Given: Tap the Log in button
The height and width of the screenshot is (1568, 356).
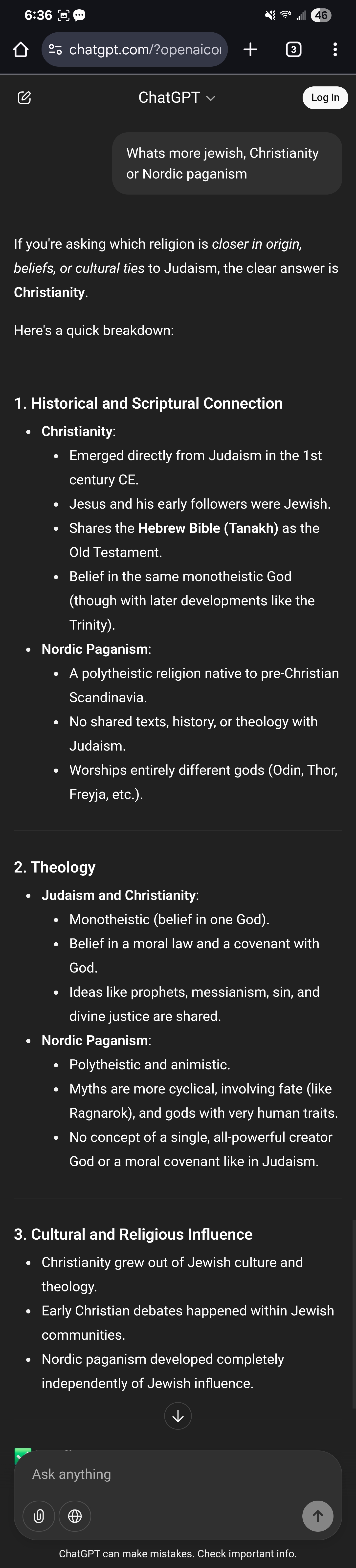Looking at the screenshot, I should pos(325,97).
